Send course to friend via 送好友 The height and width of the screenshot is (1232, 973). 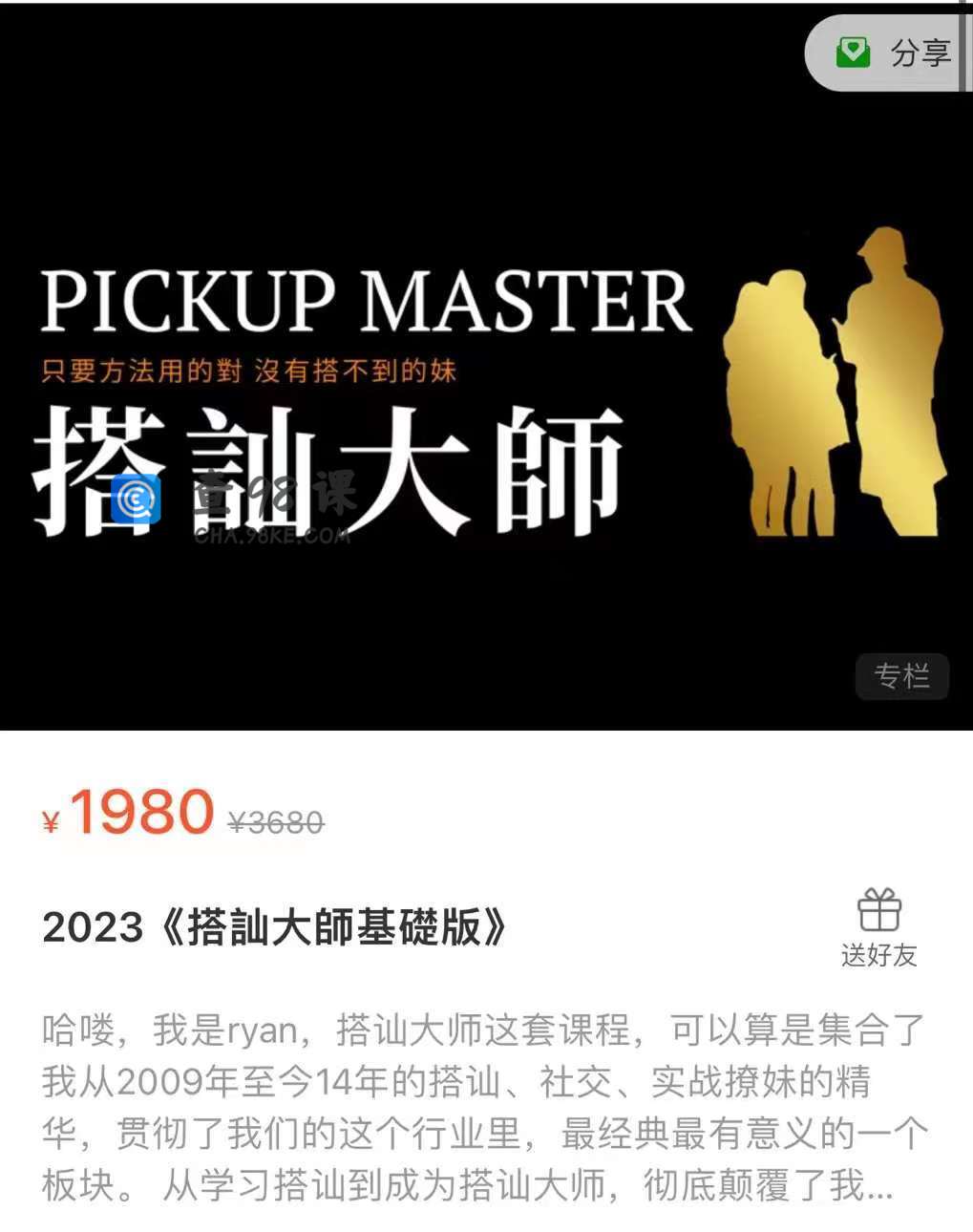878,926
